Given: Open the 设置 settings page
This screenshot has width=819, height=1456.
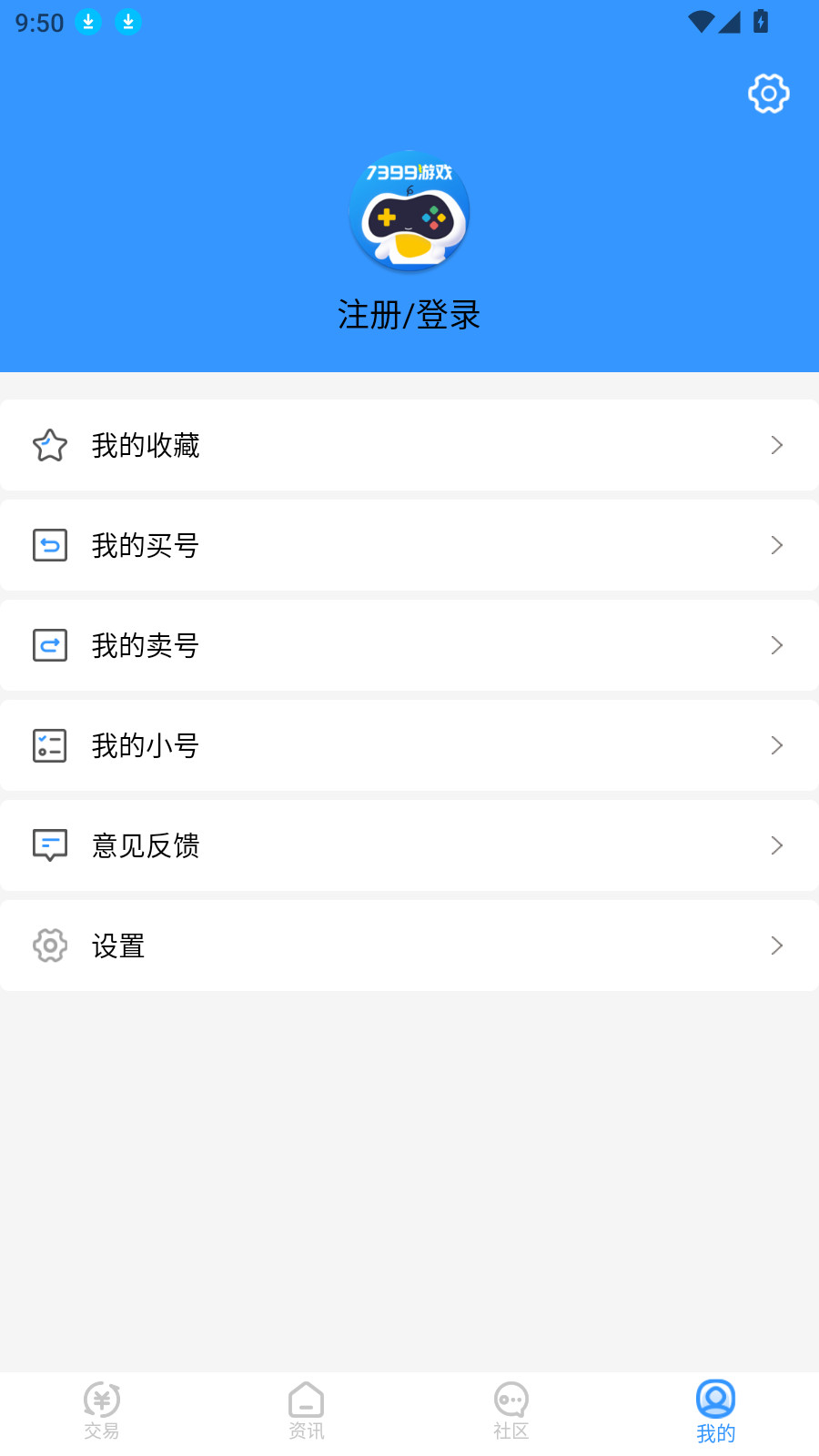Looking at the screenshot, I should point(409,945).
